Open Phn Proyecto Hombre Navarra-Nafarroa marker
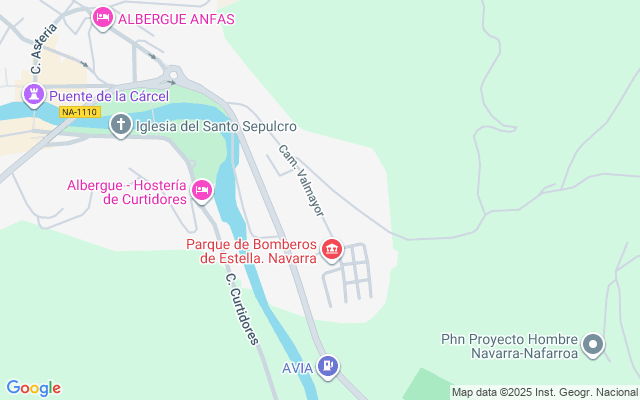640x400 pixels. 593,346
